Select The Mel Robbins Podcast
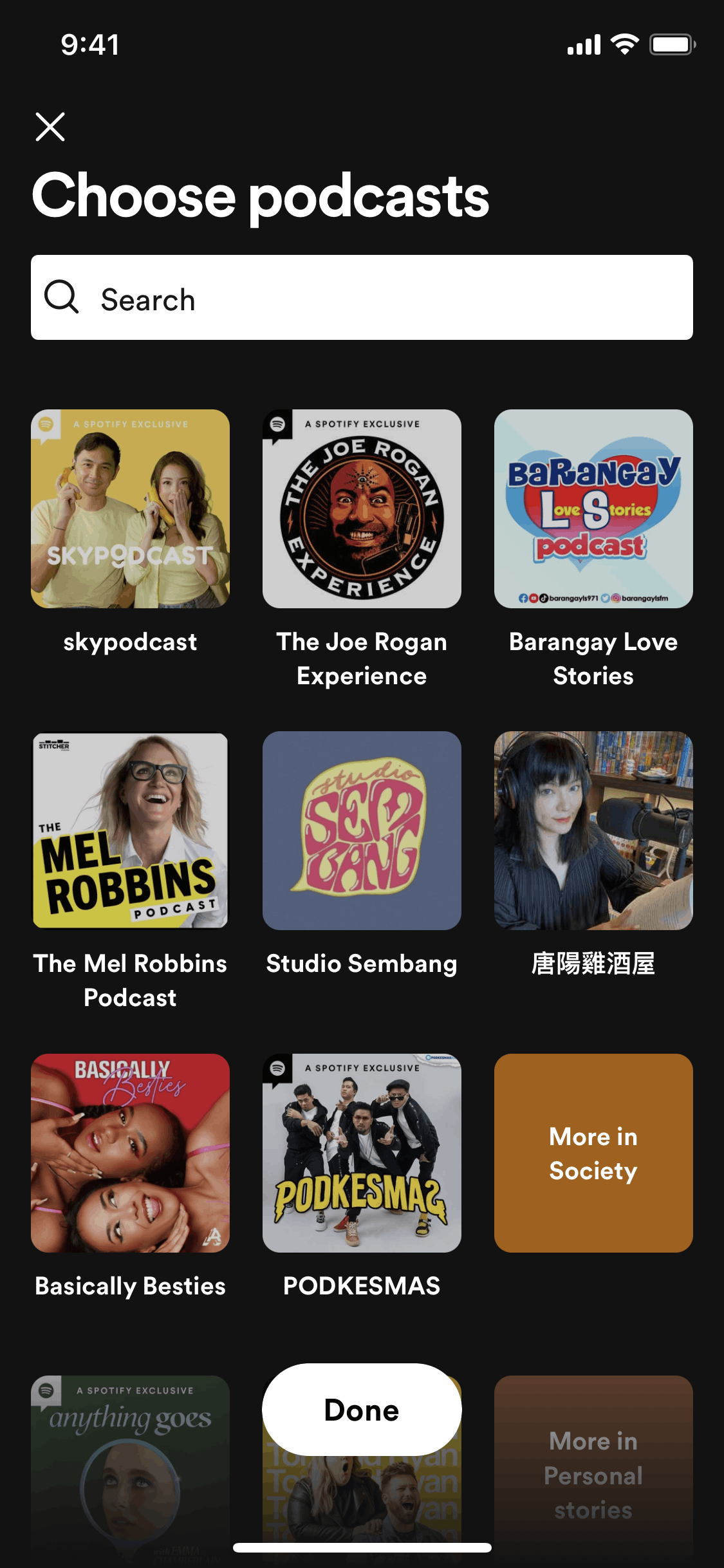724x1568 pixels. pyautogui.click(x=130, y=830)
